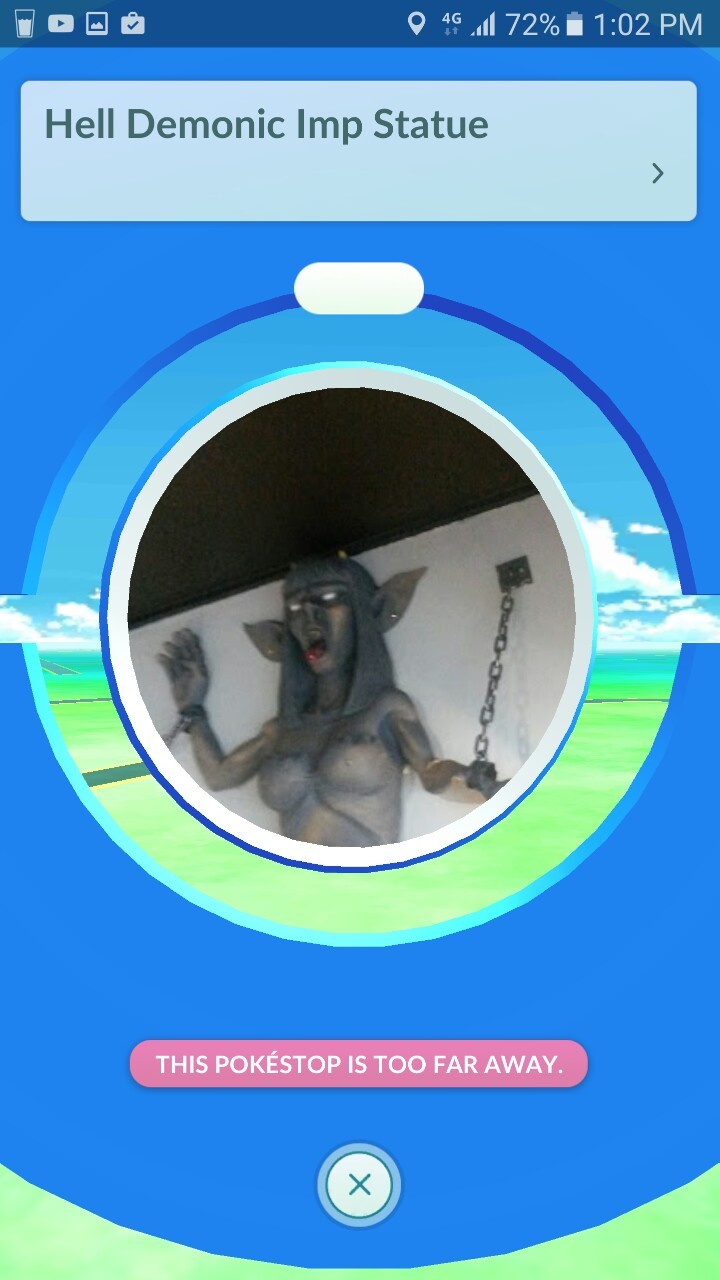Close the PokéStop view
This screenshot has width=720, height=1280.
(x=359, y=1186)
